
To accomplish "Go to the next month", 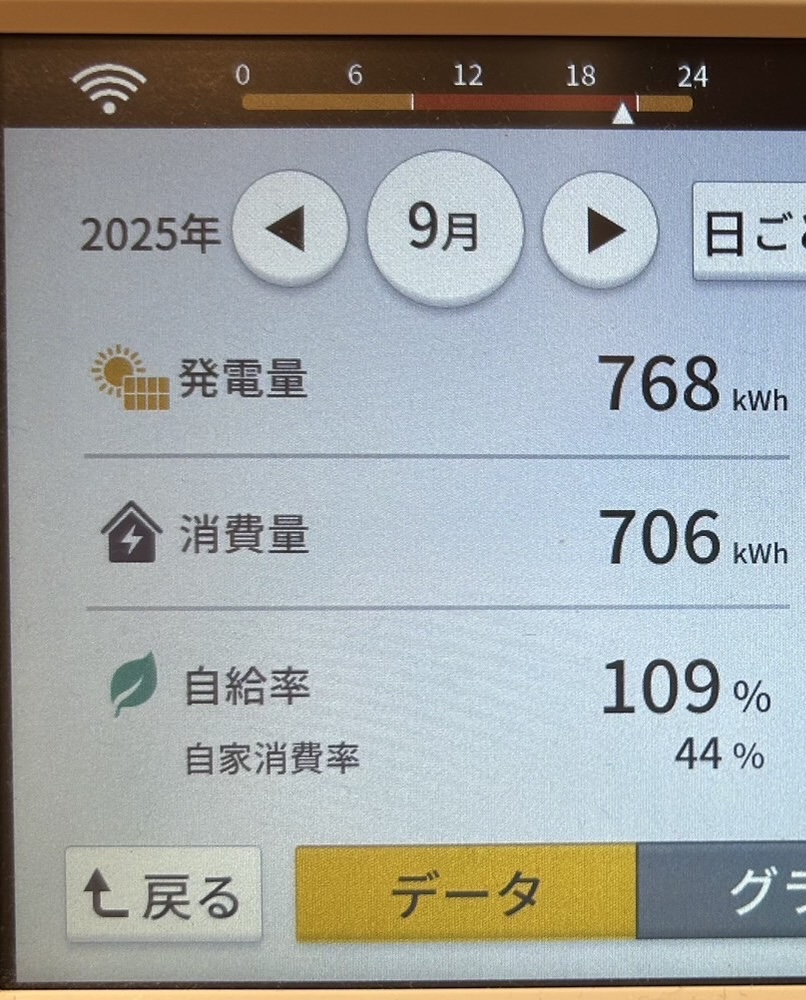I will click(600, 230).
